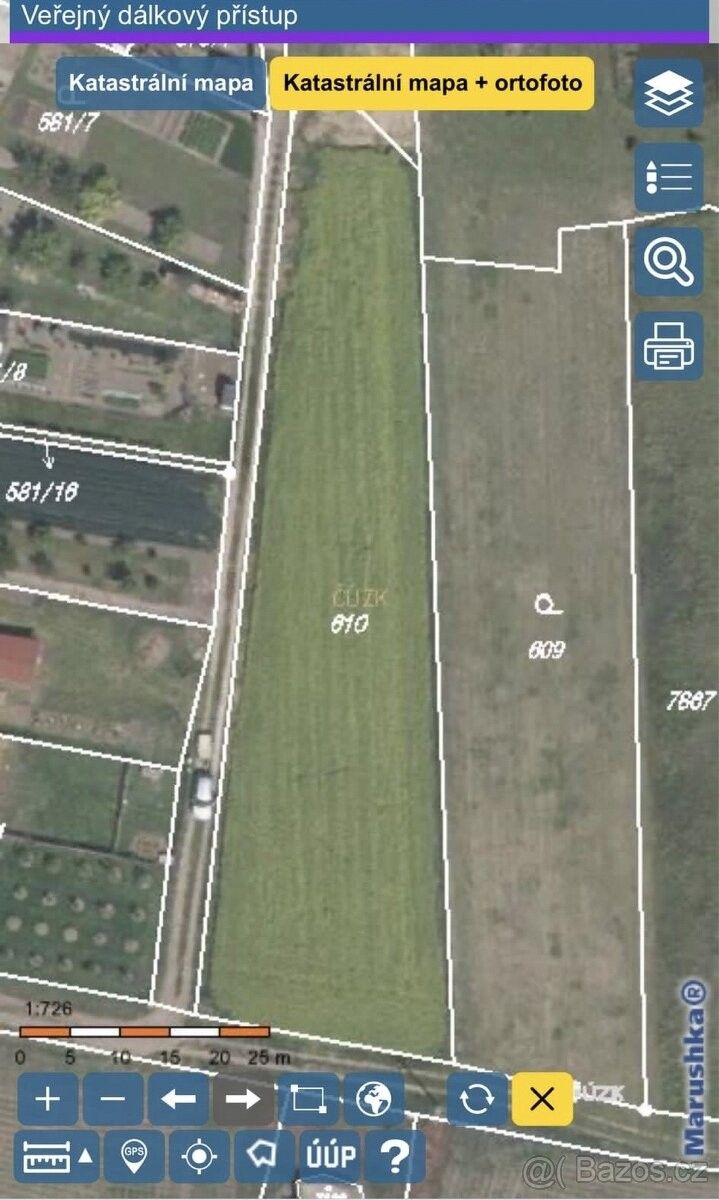Tap the yellow X cancel button

click(542, 1099)
